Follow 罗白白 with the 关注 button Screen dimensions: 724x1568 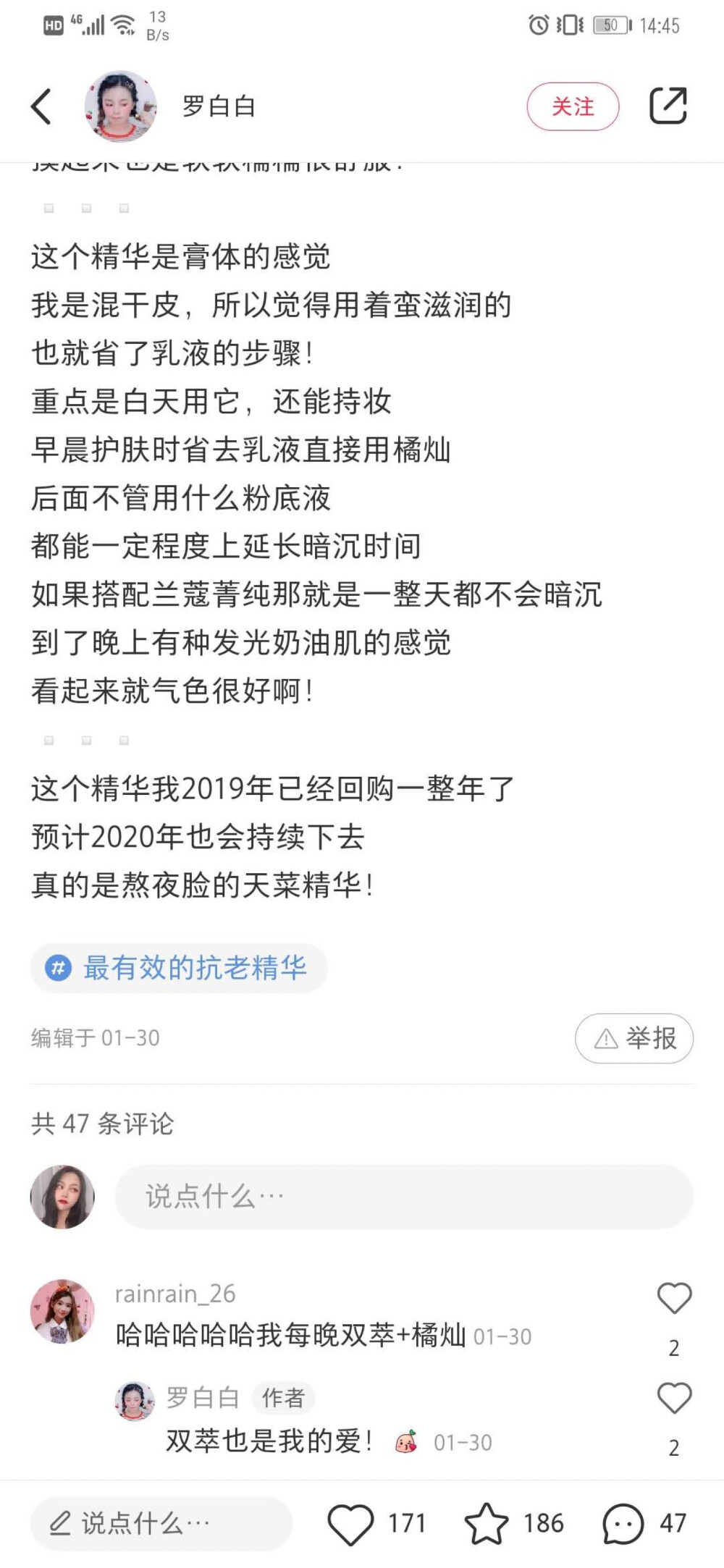click(x=573, y=106)
